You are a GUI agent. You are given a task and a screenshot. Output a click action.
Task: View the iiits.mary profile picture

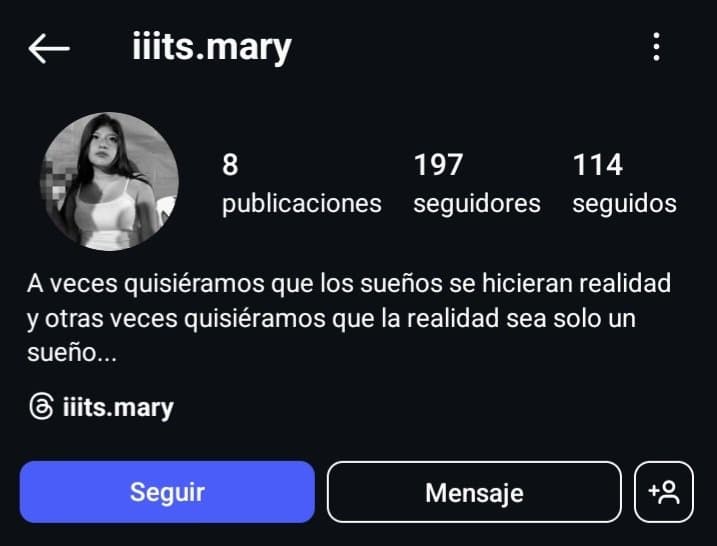tap(109, 181)
